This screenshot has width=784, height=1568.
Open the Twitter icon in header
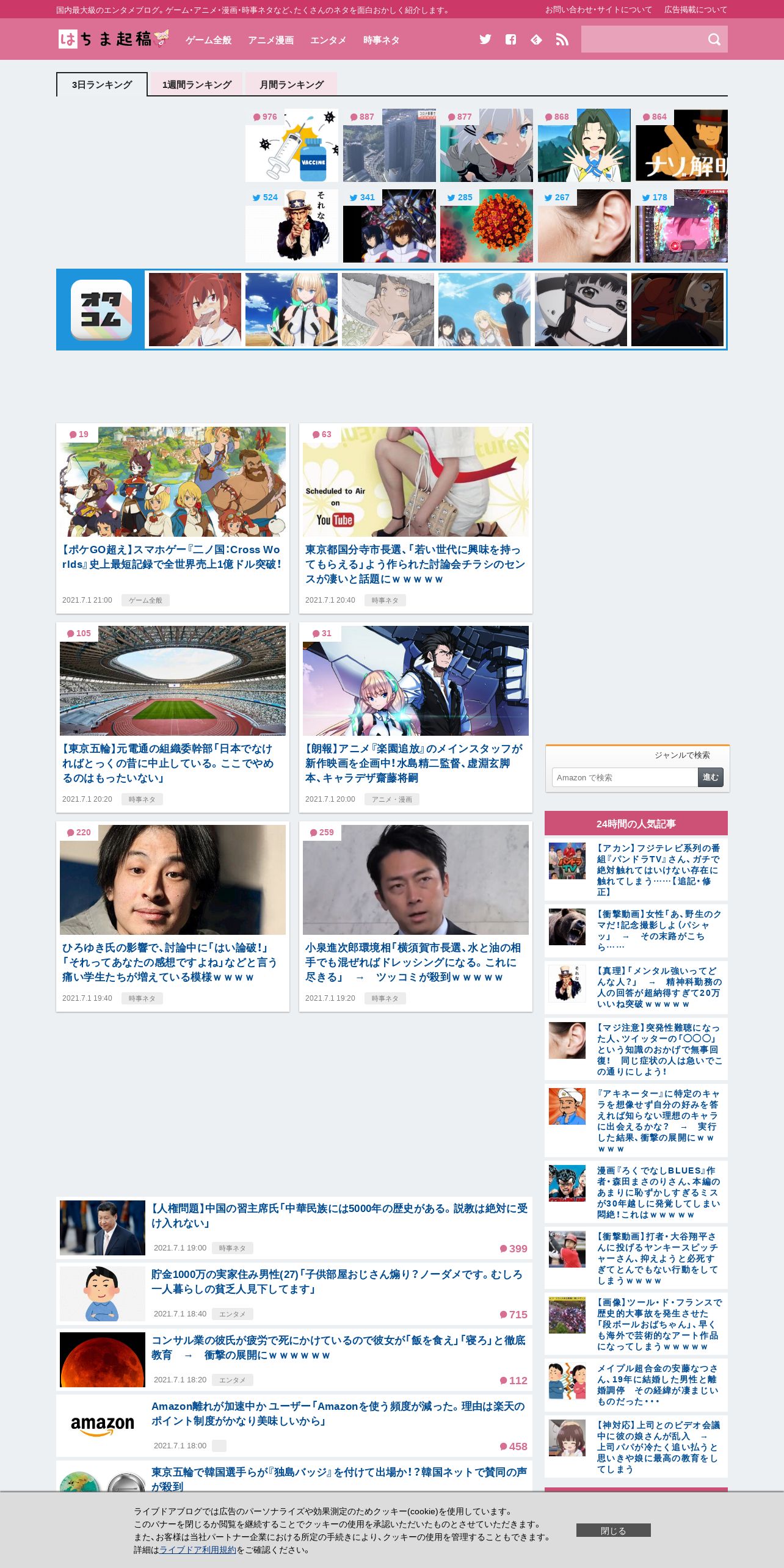[485, 40]
